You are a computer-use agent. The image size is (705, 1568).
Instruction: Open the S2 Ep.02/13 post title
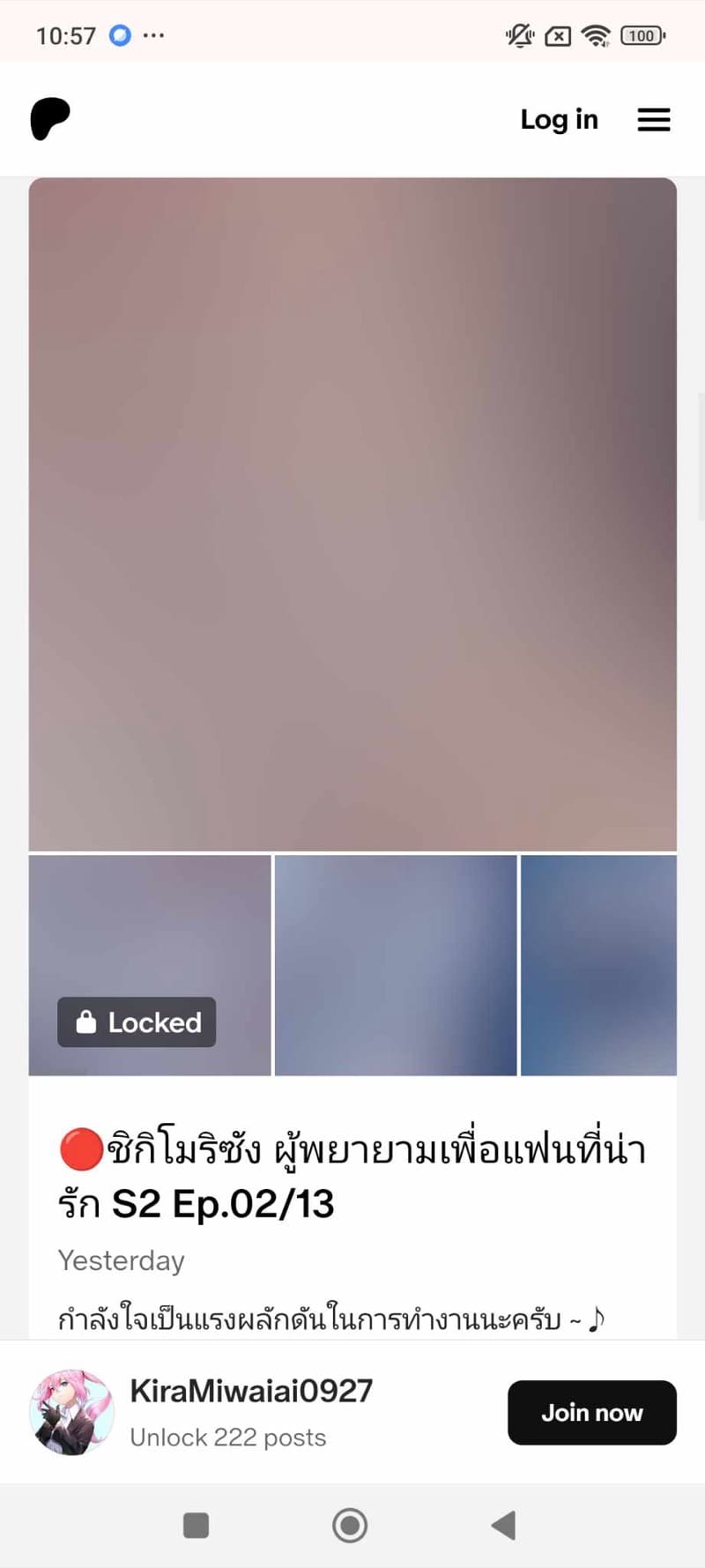pyautogui.click(x=352, y=1177)
